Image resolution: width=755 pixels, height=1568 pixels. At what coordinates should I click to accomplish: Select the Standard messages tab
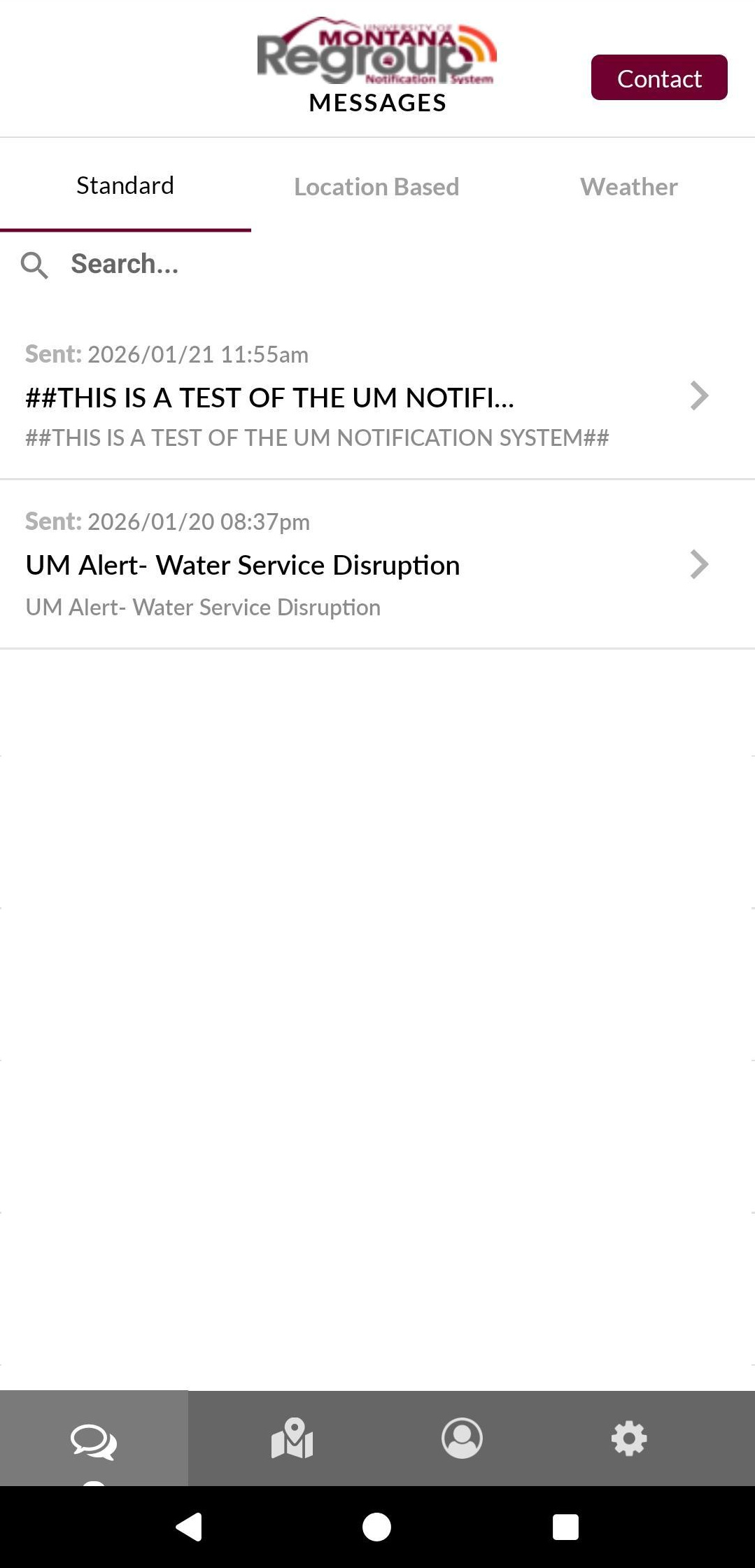125,184
